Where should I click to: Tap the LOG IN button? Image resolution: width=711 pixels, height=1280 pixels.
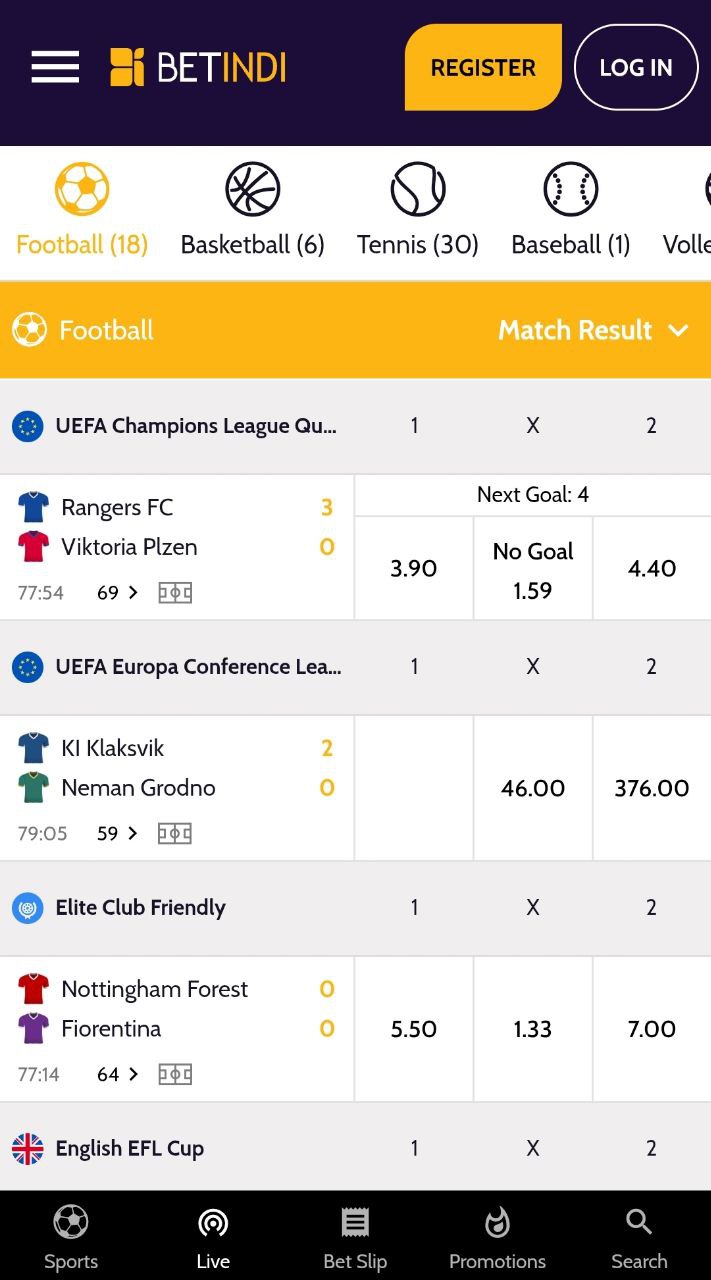tap(636, 67)
